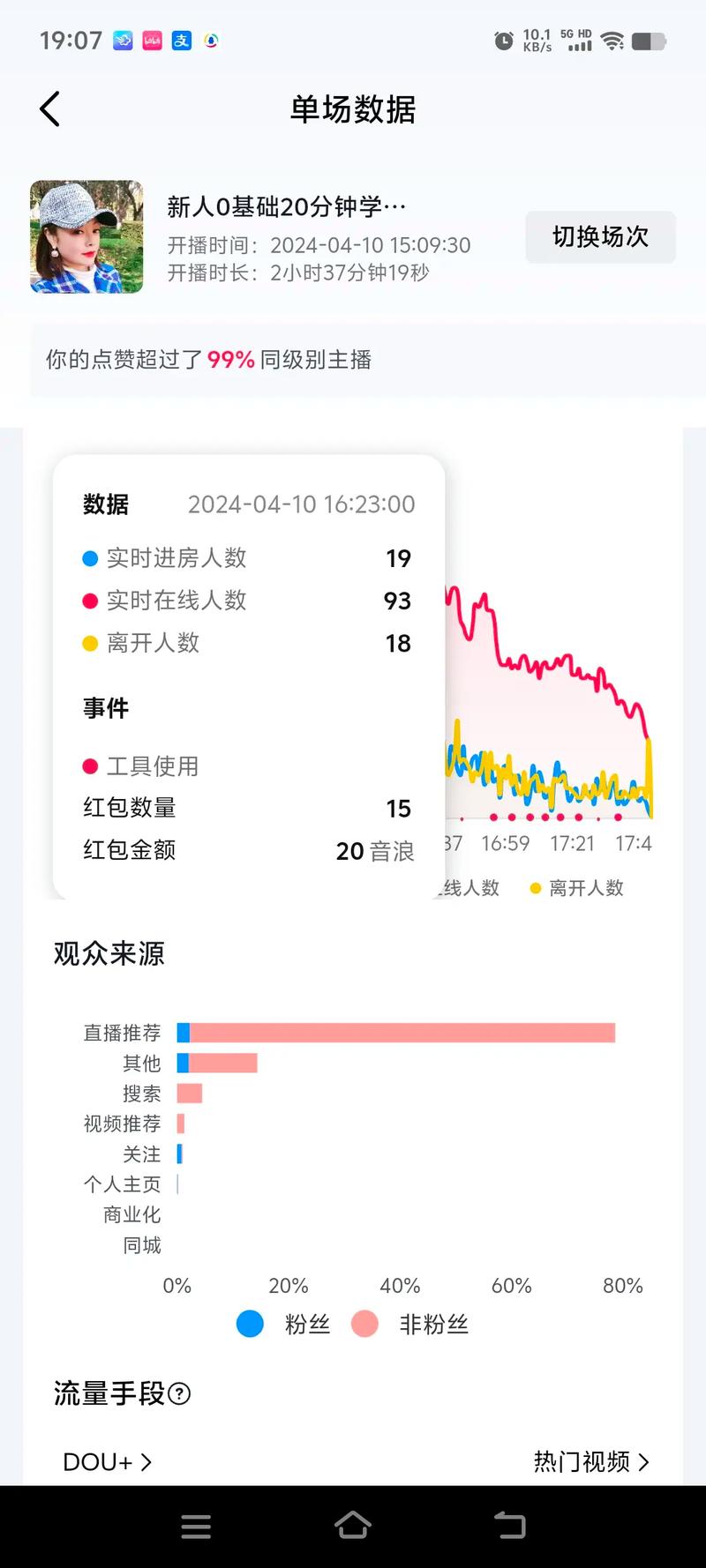Tap the streamer's avatar thumbnail
Screen dimensions: 706x1568
coord(86,236)
